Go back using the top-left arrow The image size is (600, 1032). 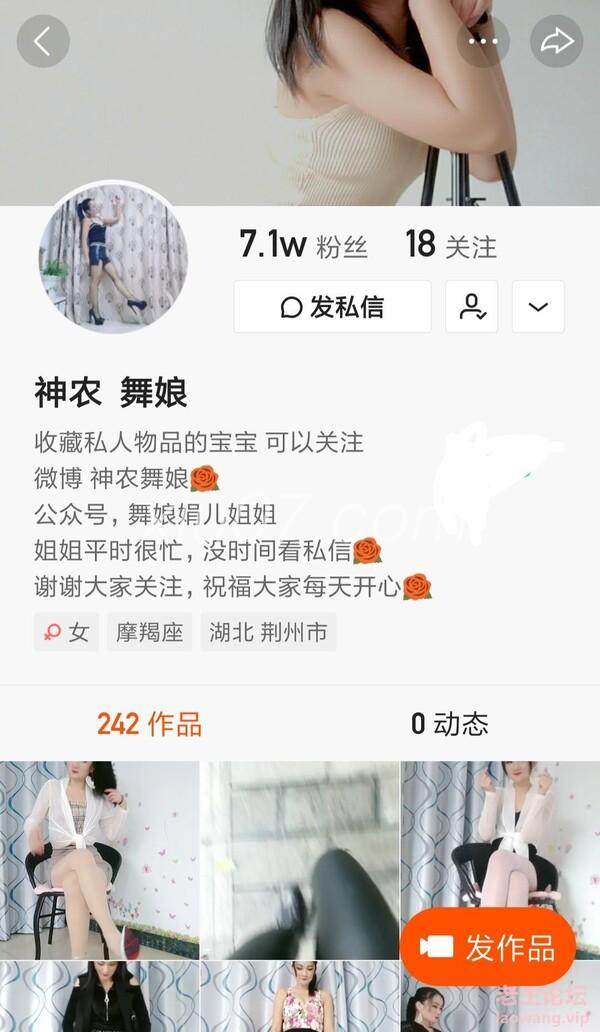(x=43, y=41)
